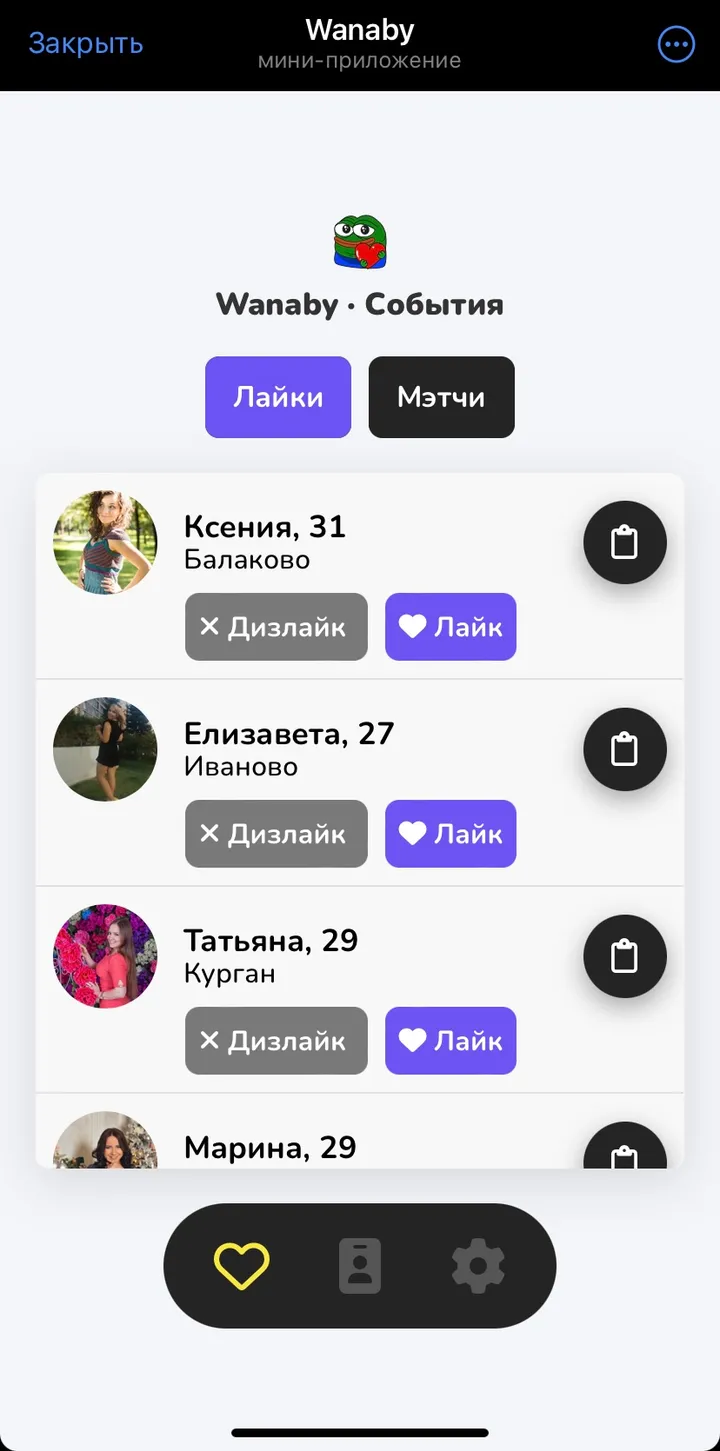Switch to the Мэтчи tab

point(441,397)
